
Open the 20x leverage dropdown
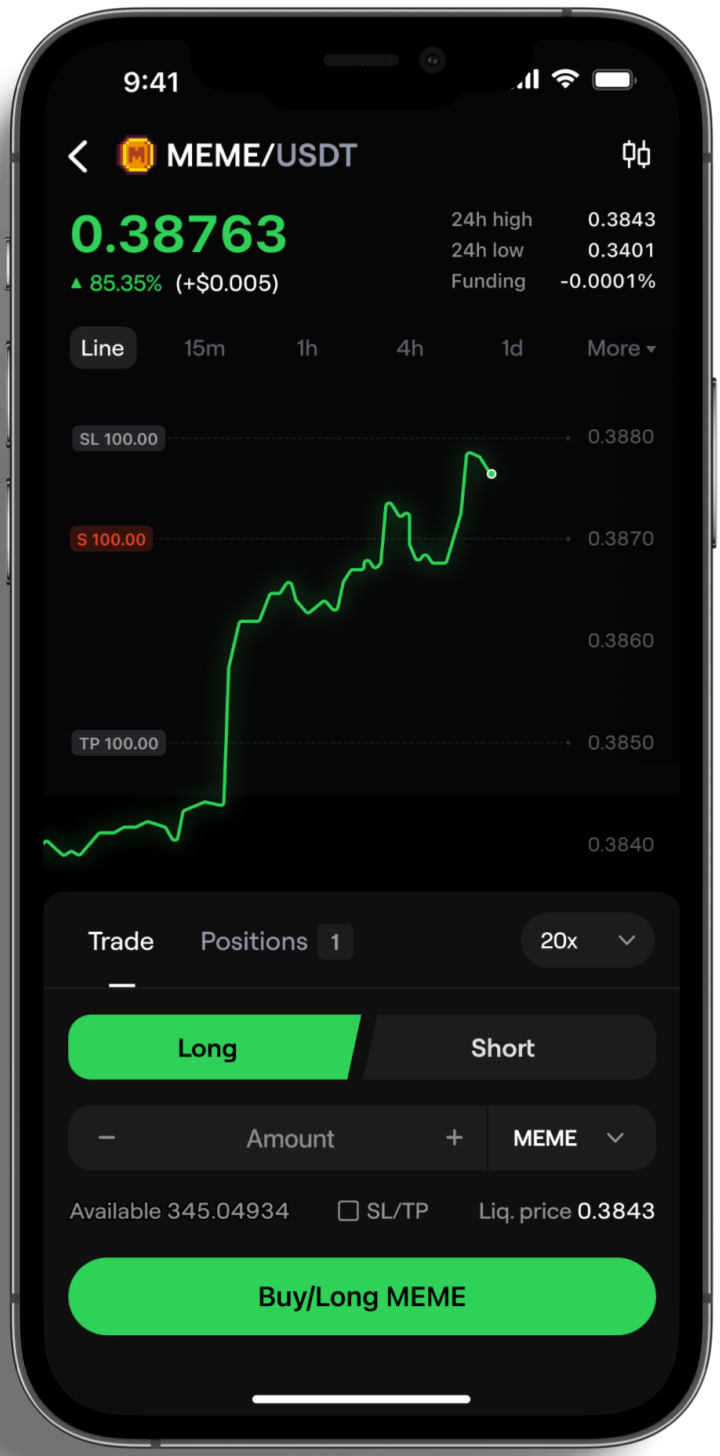[587, 940]
